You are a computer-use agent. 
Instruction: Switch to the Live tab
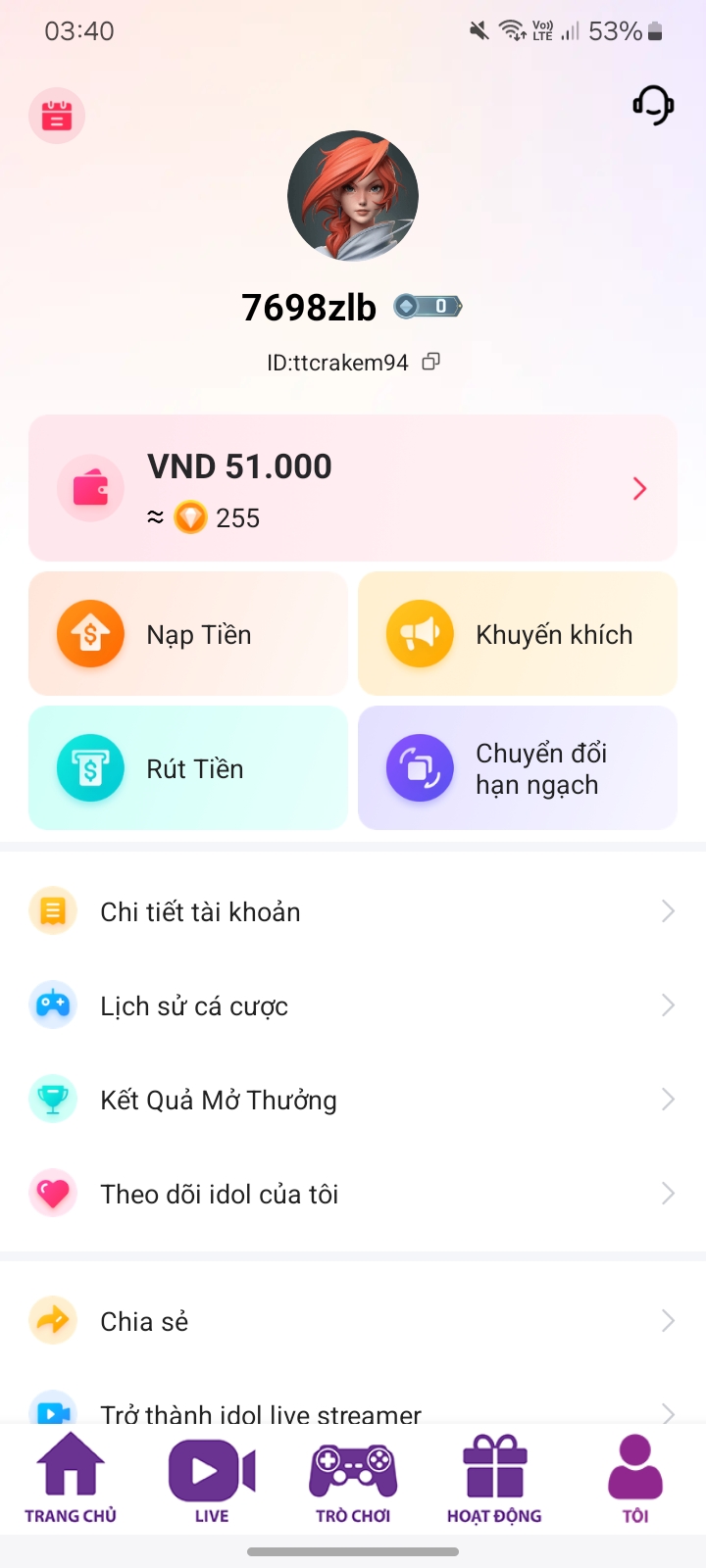pyautogui.click(x=212, y=1480)
